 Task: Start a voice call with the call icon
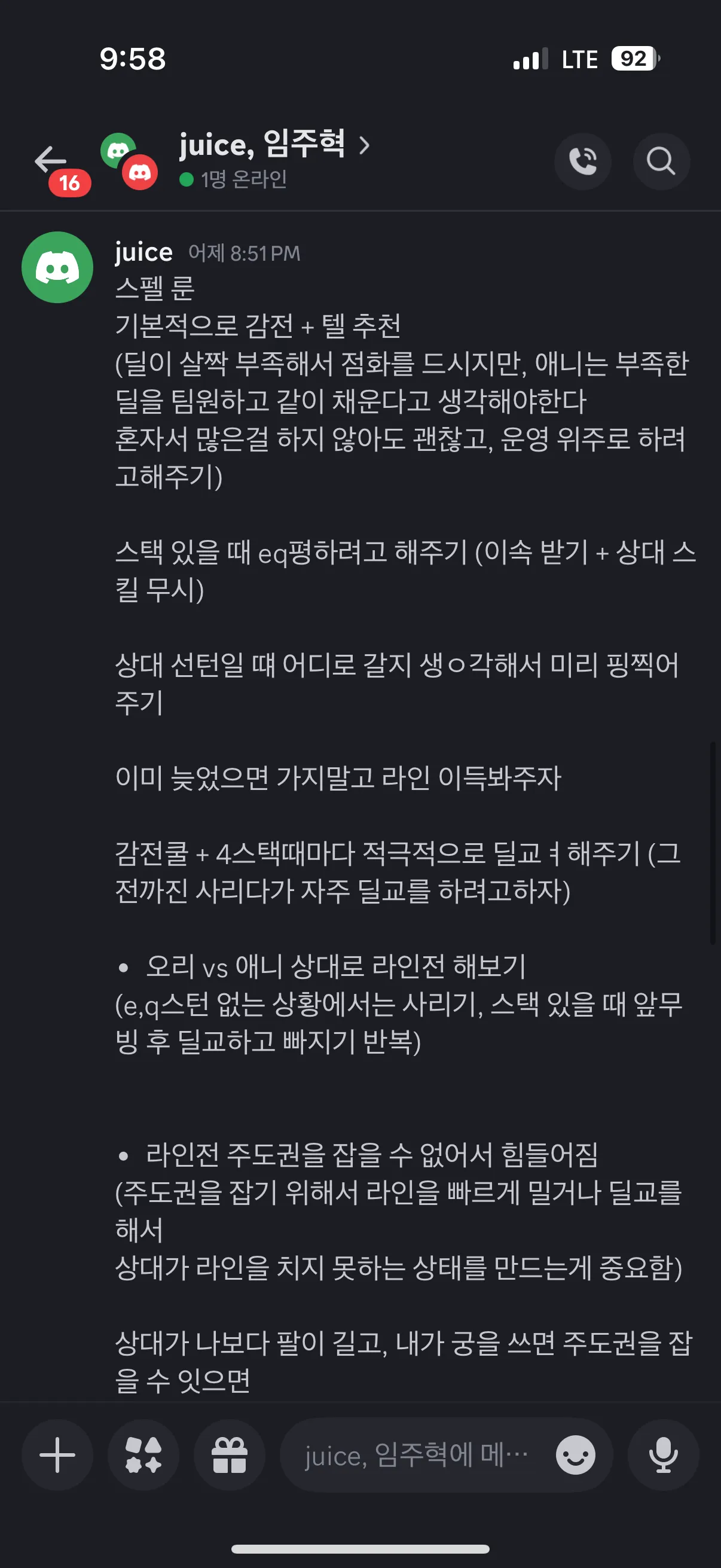pos(582,162)
